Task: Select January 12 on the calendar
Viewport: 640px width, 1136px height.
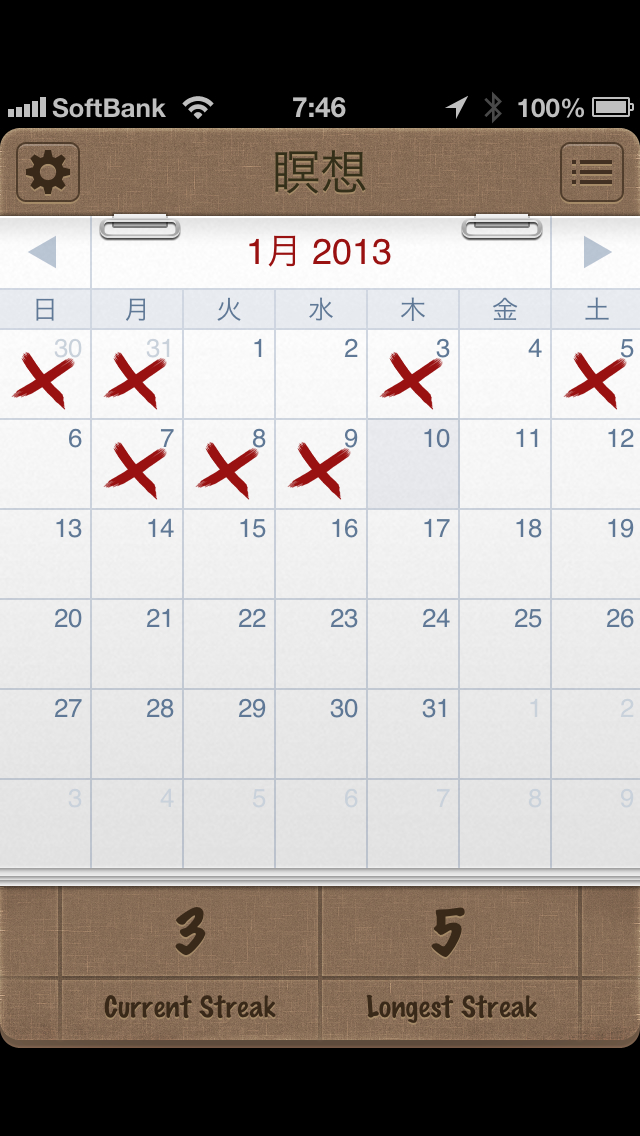Action: 597,465
